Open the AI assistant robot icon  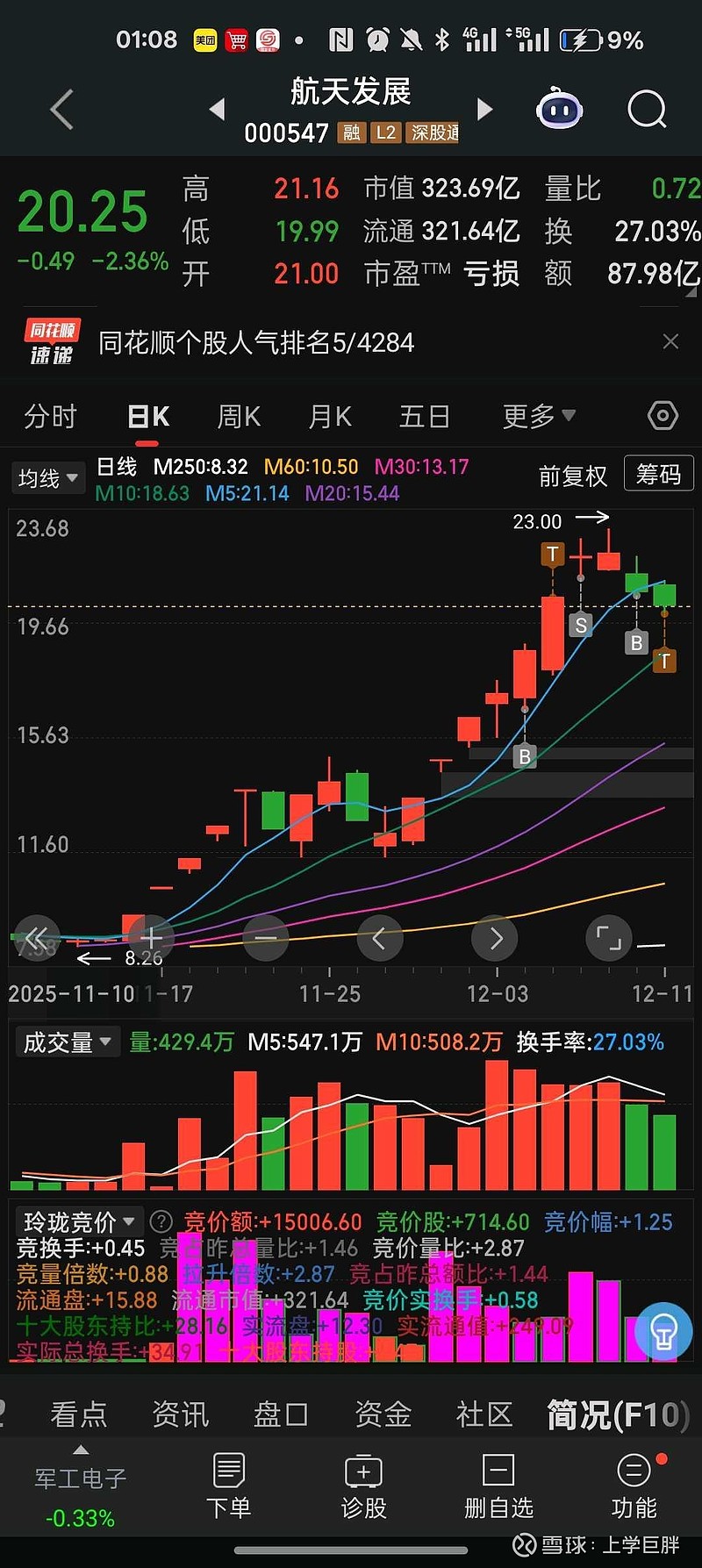pyautogui.click(x=560, y=109)
